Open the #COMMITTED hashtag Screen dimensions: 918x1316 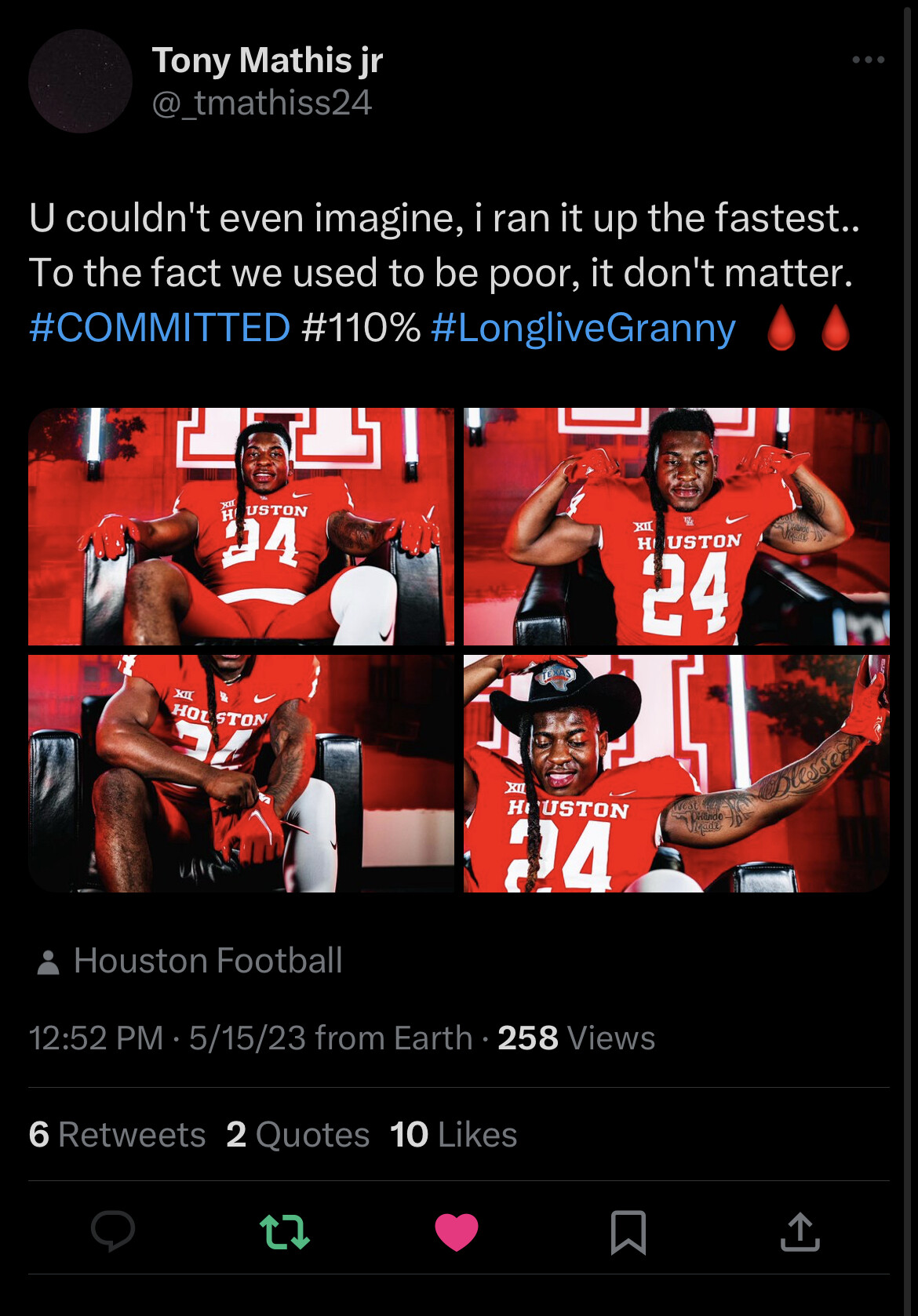[x=160, y=328]
